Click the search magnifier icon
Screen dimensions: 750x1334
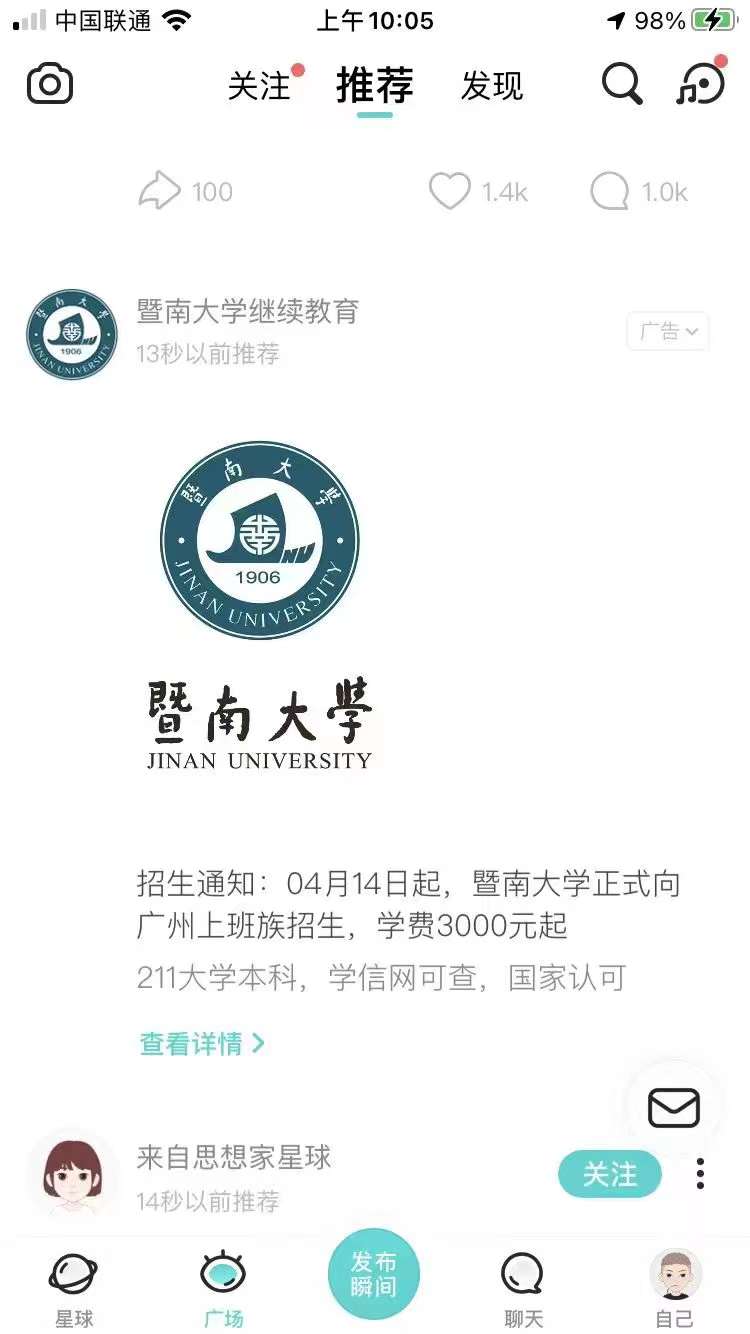622,84
